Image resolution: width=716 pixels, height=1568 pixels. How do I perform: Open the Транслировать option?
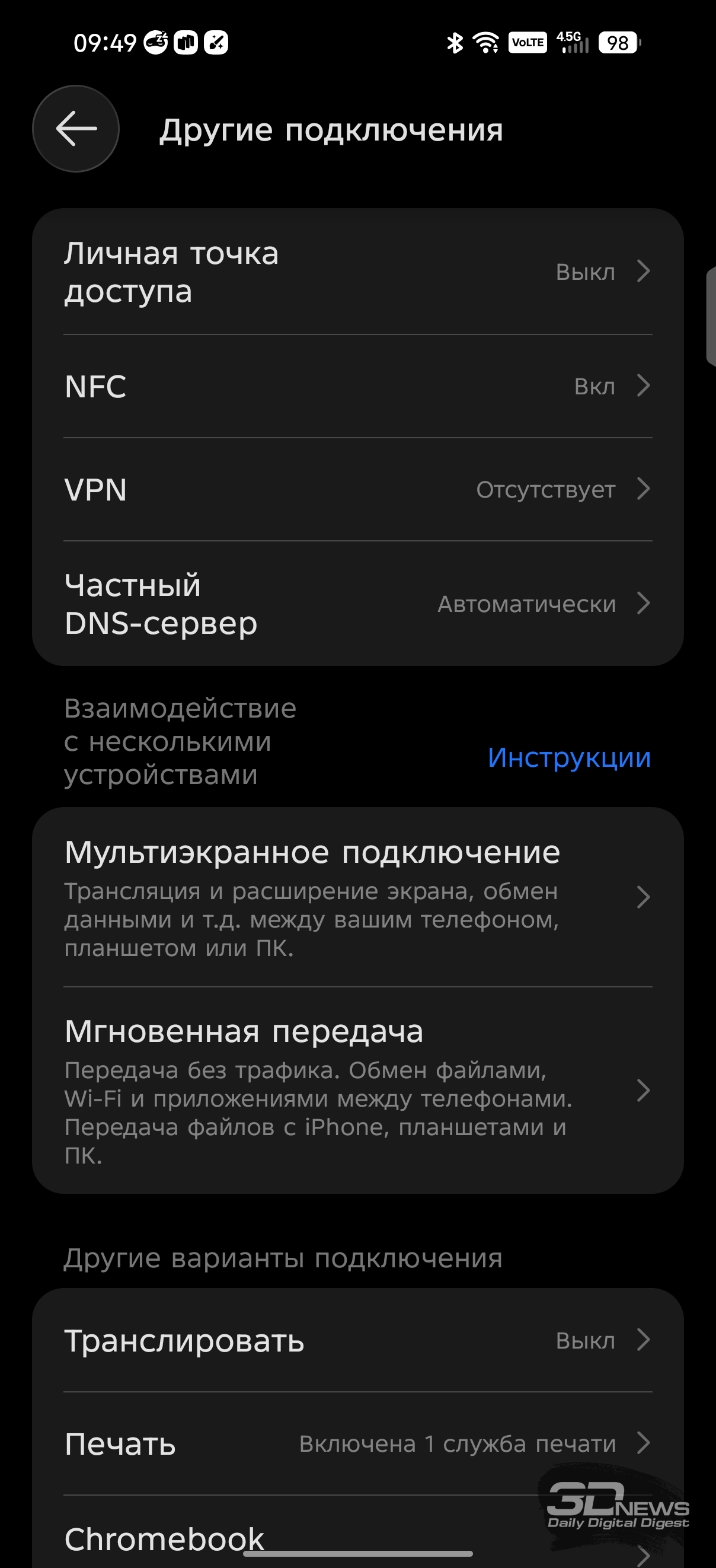357,1340
